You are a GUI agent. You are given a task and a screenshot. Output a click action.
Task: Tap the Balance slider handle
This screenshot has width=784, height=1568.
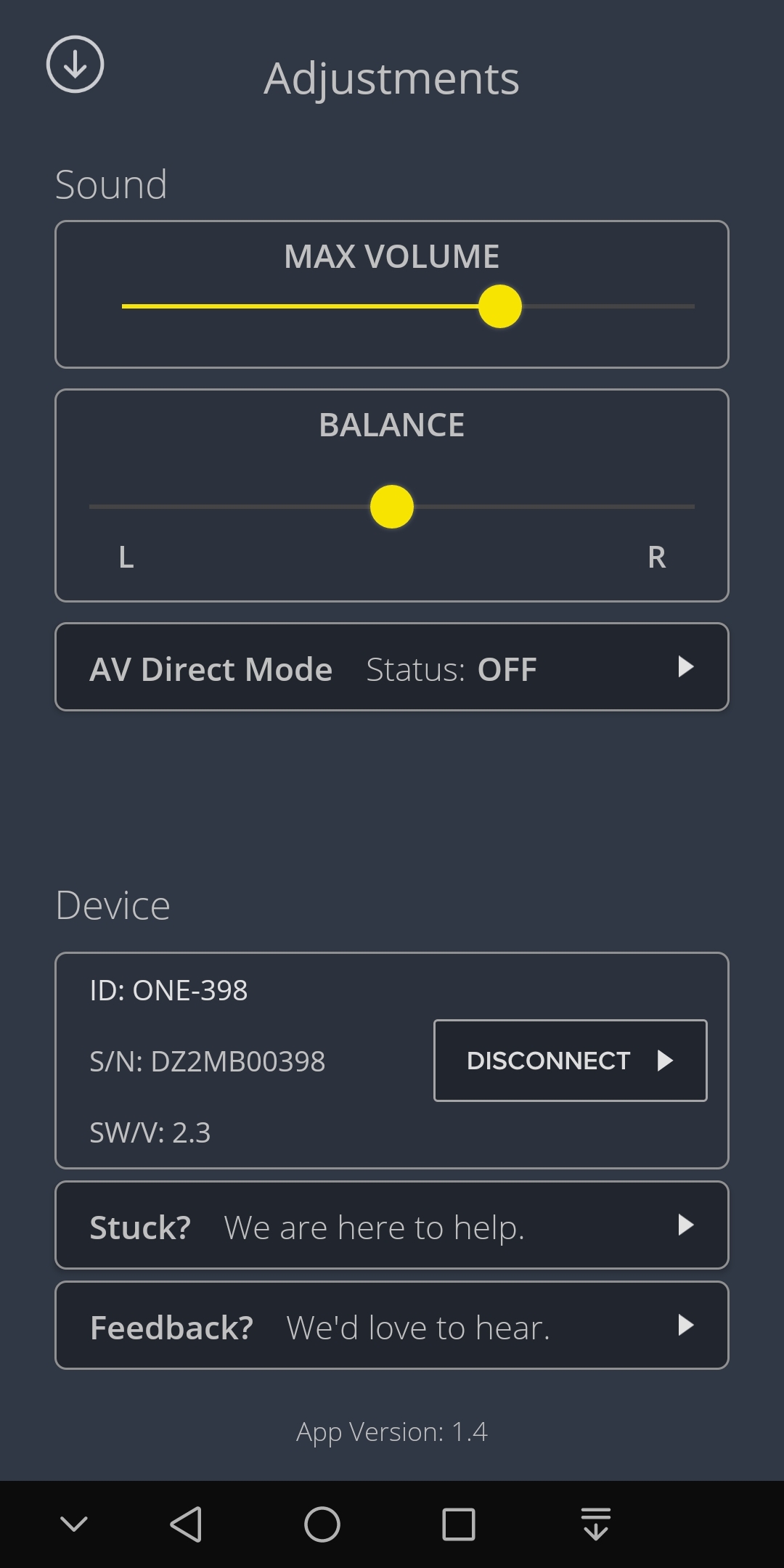(x=392, y=507)
